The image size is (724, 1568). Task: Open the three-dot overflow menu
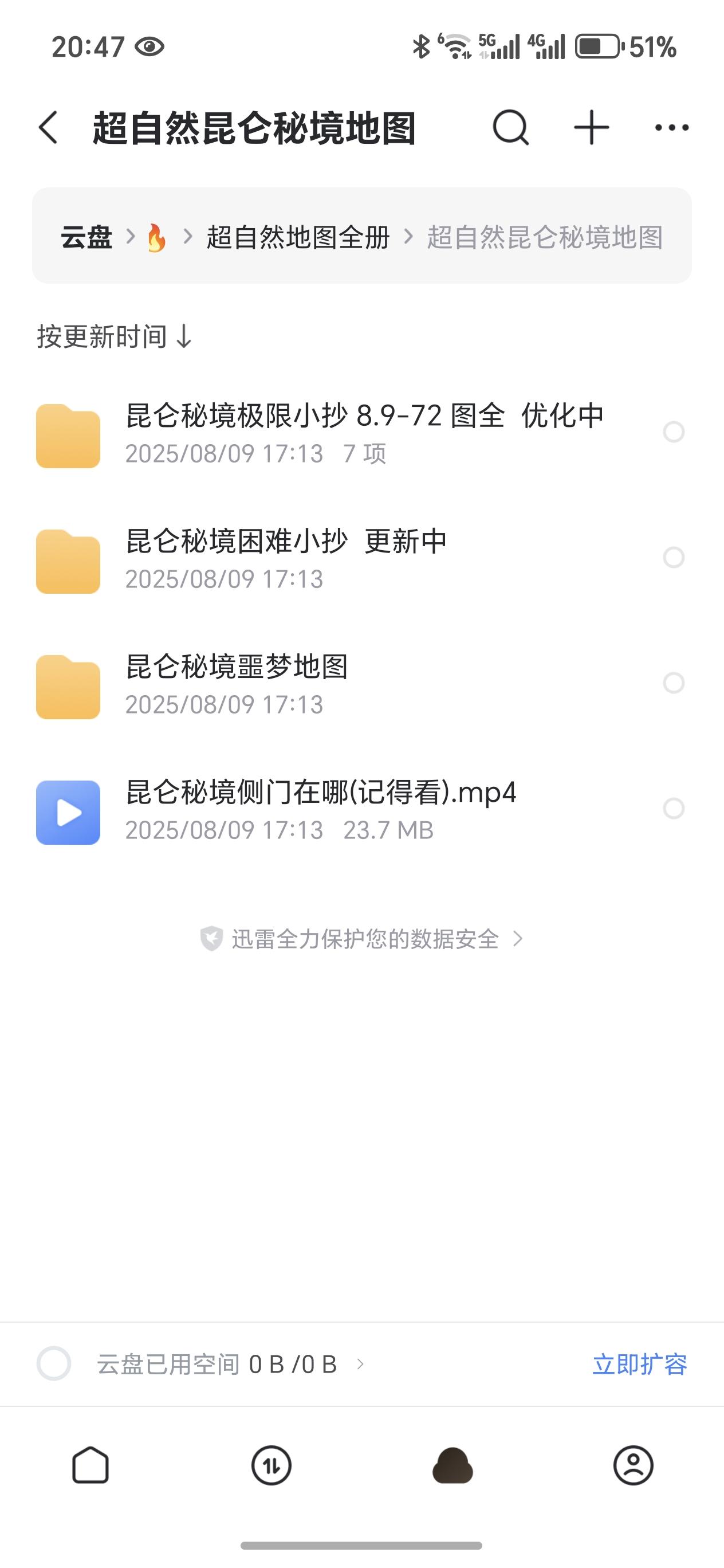(672, 128)
